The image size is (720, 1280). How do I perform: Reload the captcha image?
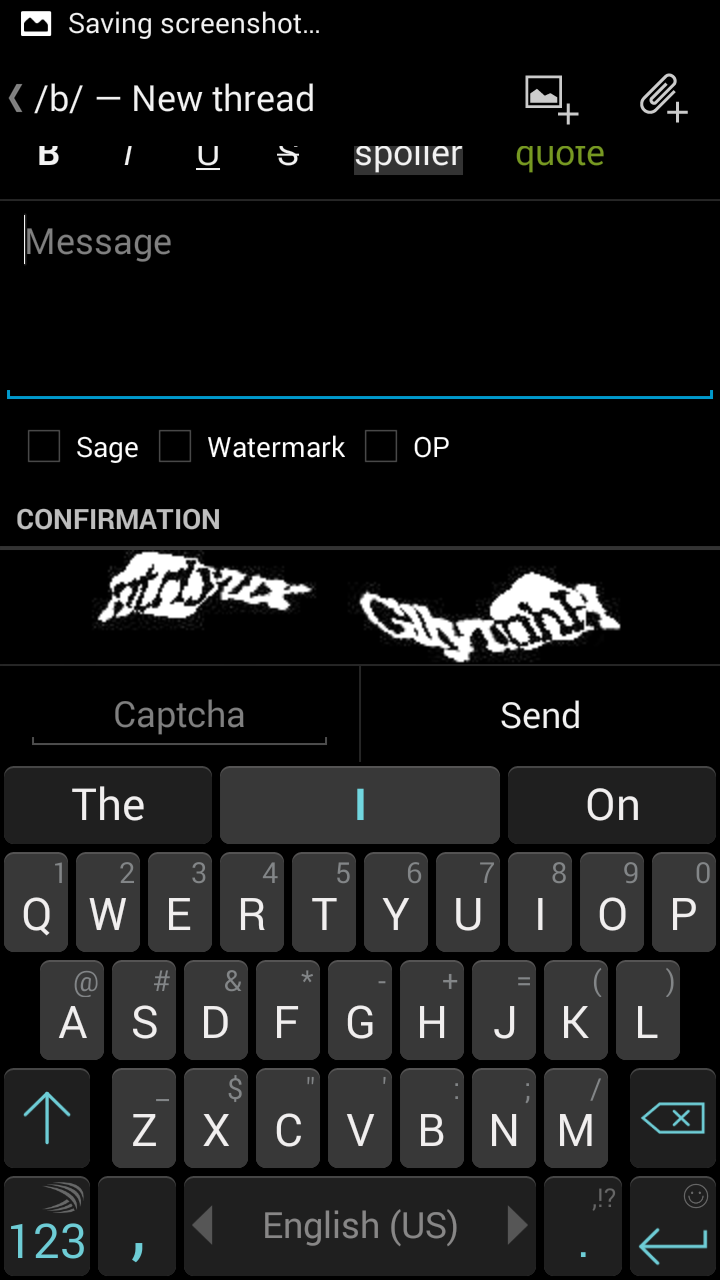(x=360, y=607)
